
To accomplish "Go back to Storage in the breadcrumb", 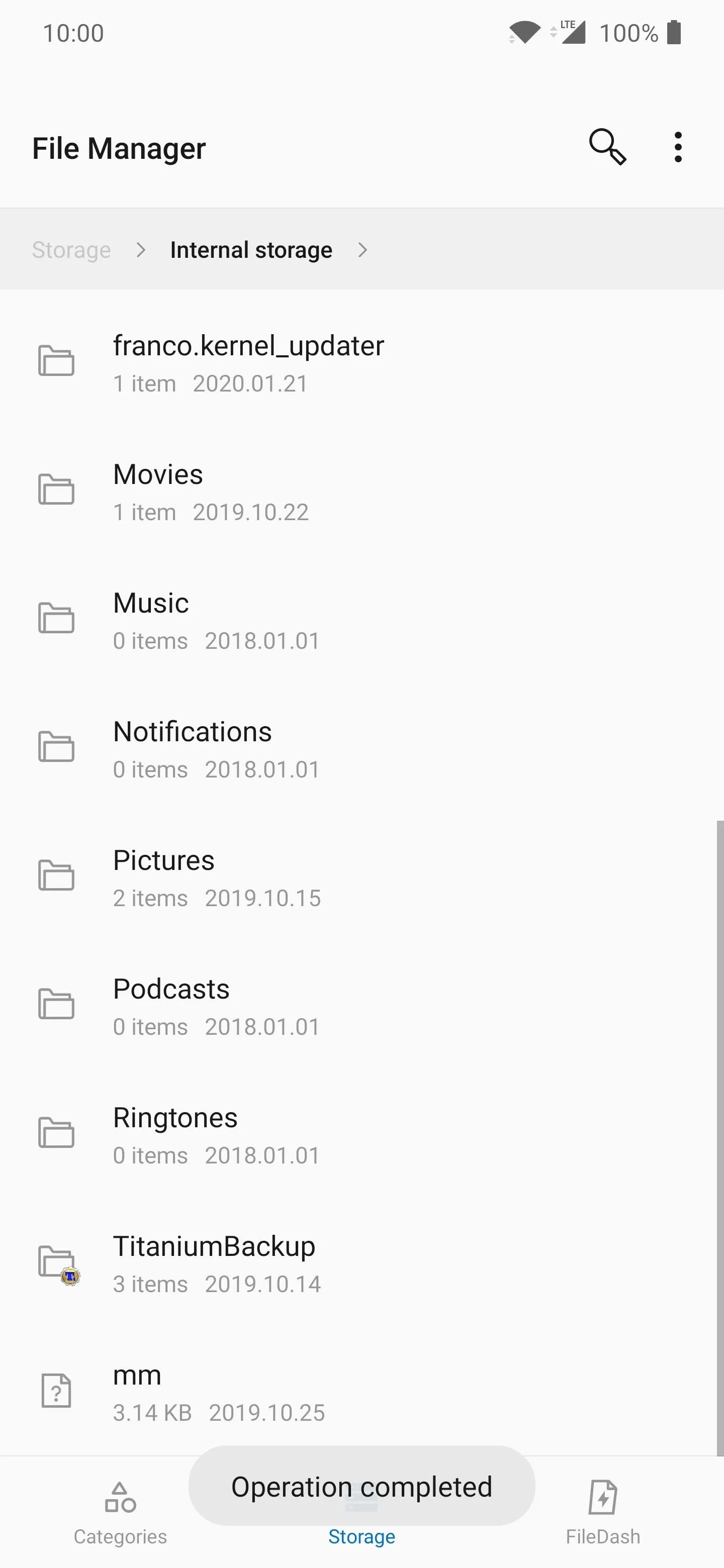I will (71, 250).
